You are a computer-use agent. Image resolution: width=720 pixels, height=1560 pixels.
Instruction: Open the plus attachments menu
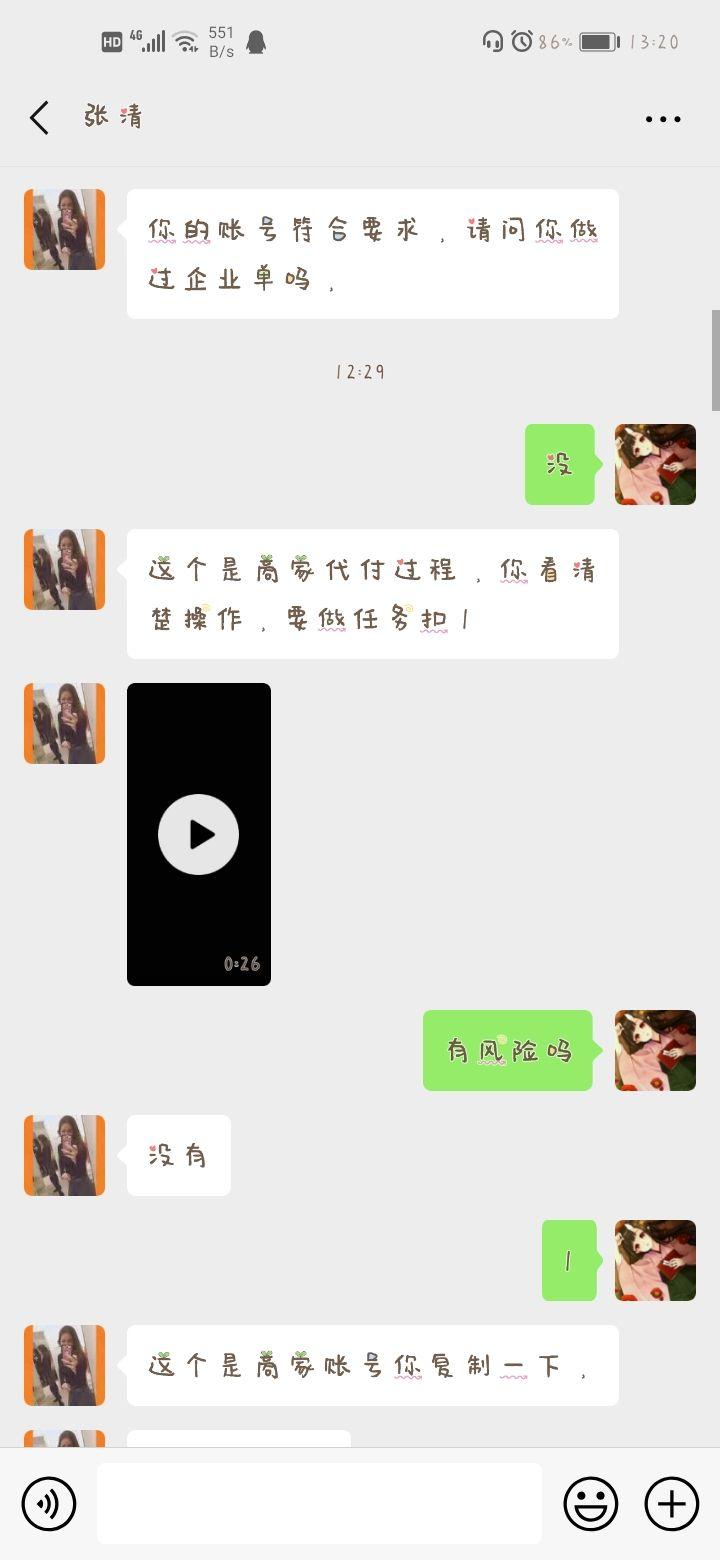[671, 1503]
